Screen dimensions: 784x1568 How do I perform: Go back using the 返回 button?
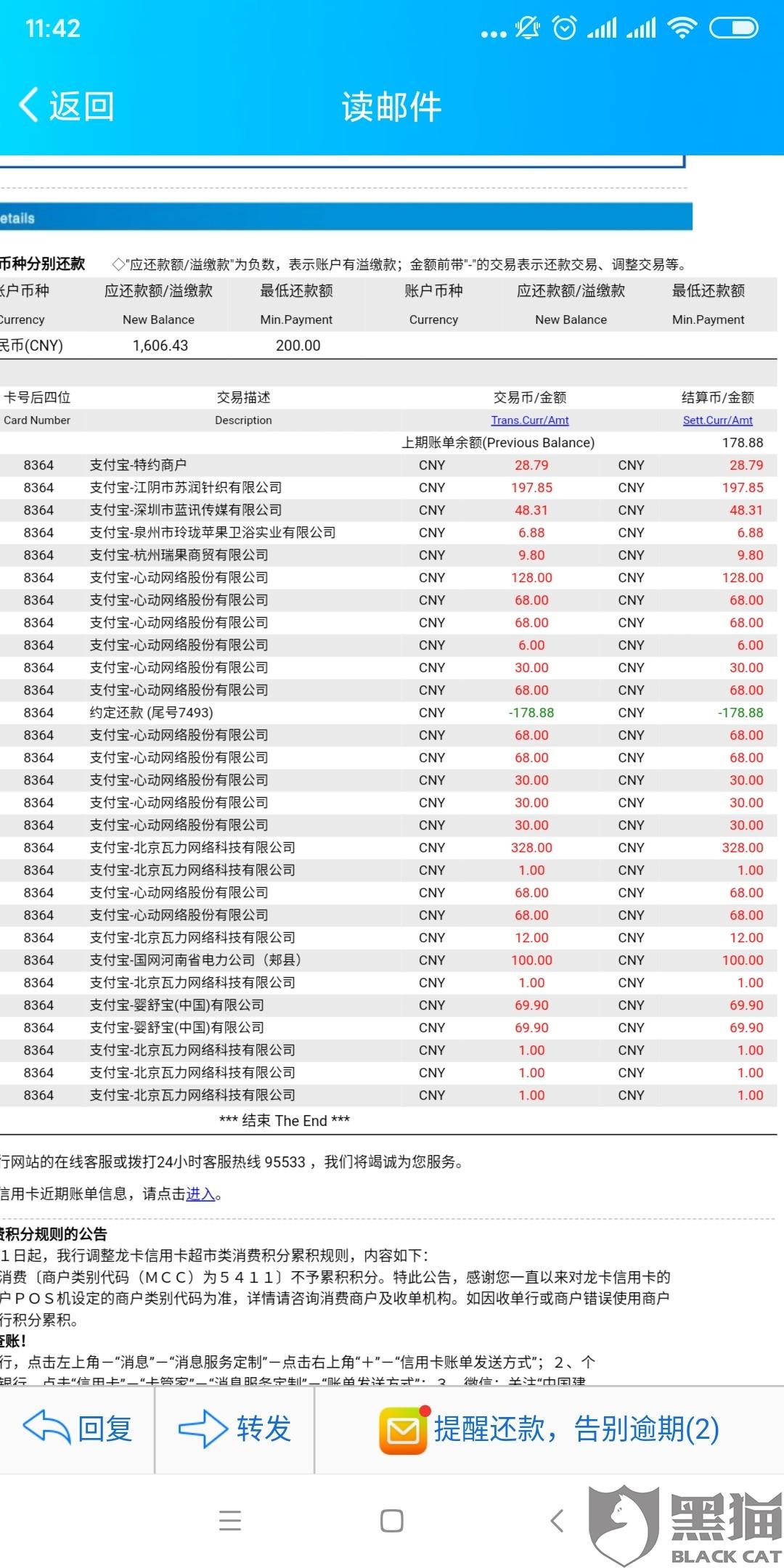[67, 106]
